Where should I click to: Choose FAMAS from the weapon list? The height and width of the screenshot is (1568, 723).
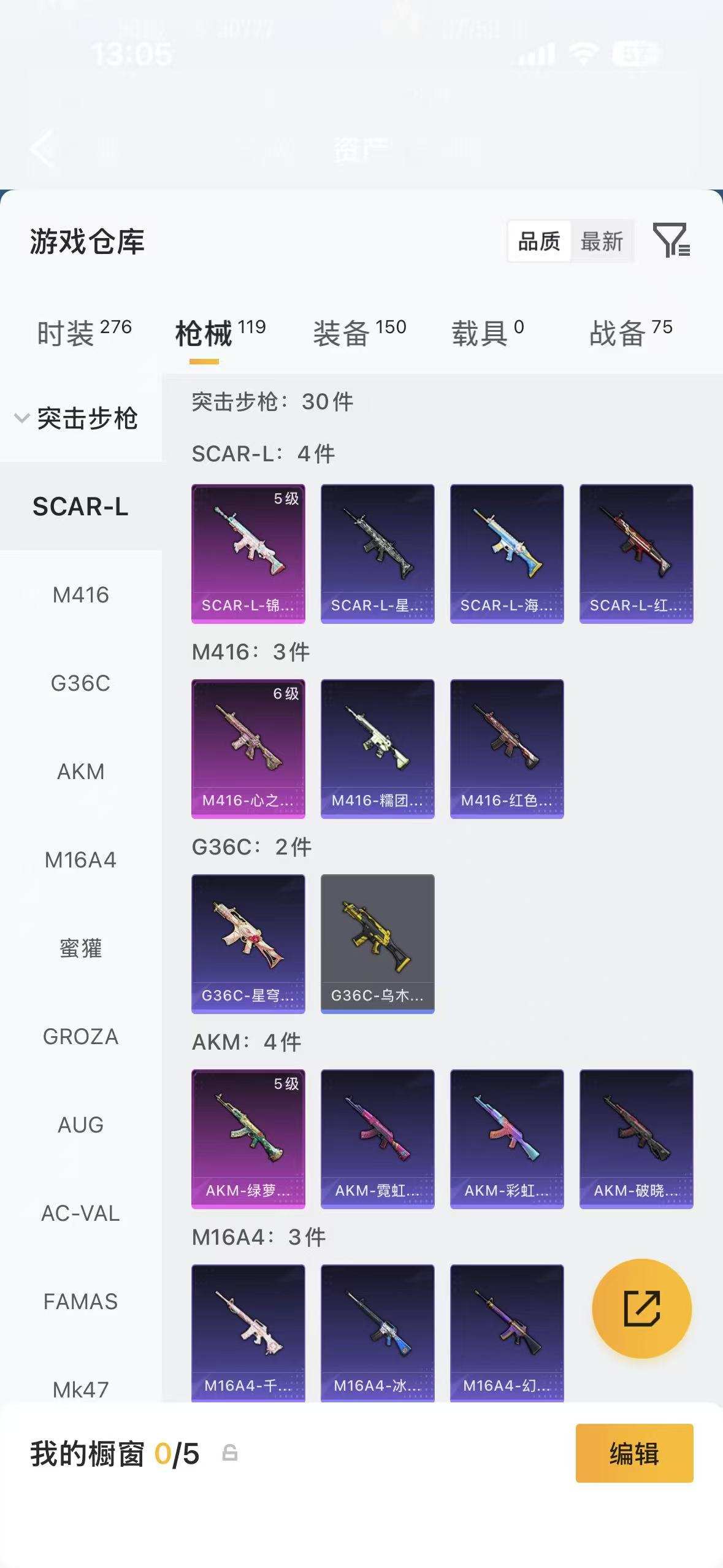(80, 1301)
